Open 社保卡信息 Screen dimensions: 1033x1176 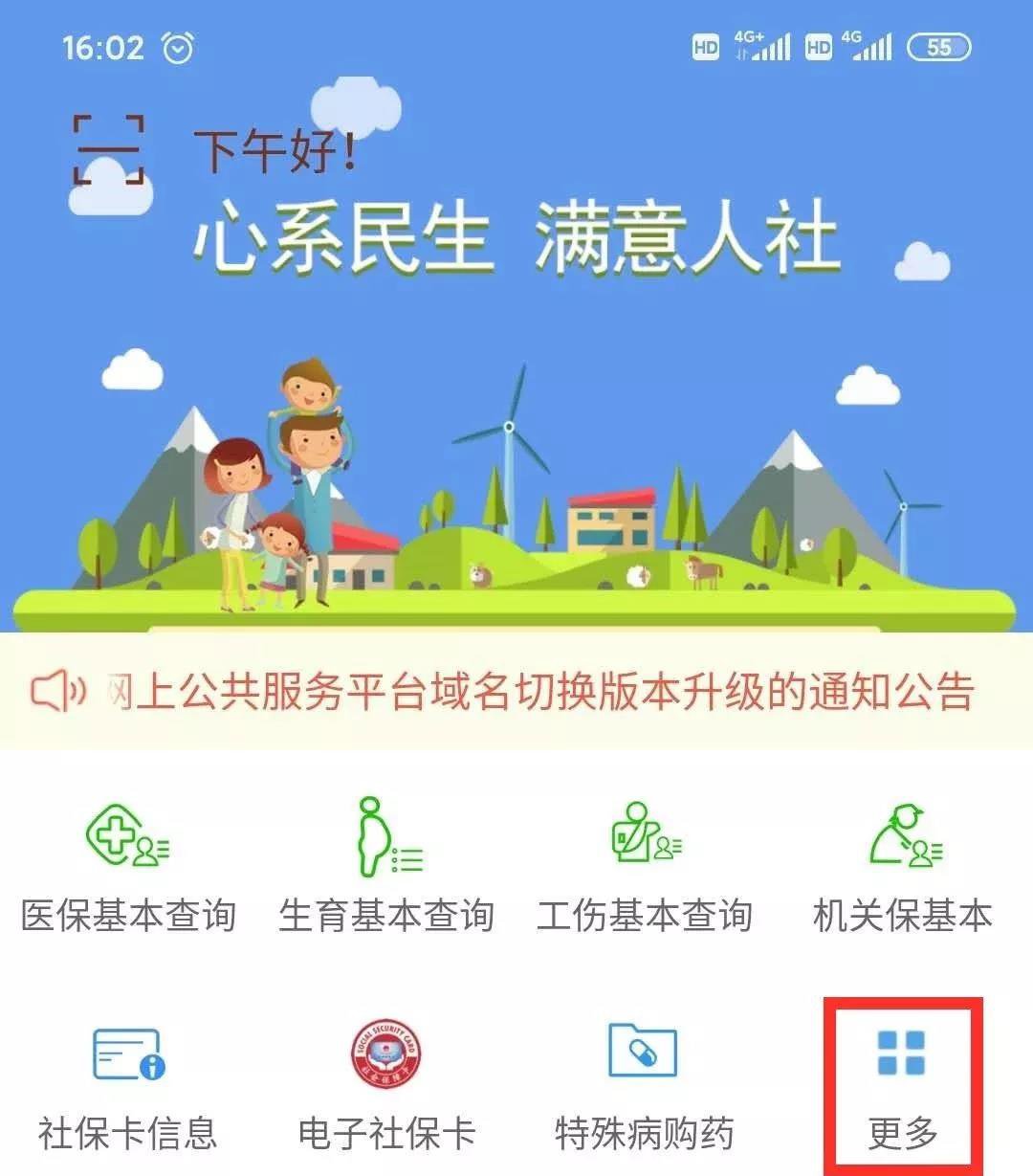point(128,1086)
